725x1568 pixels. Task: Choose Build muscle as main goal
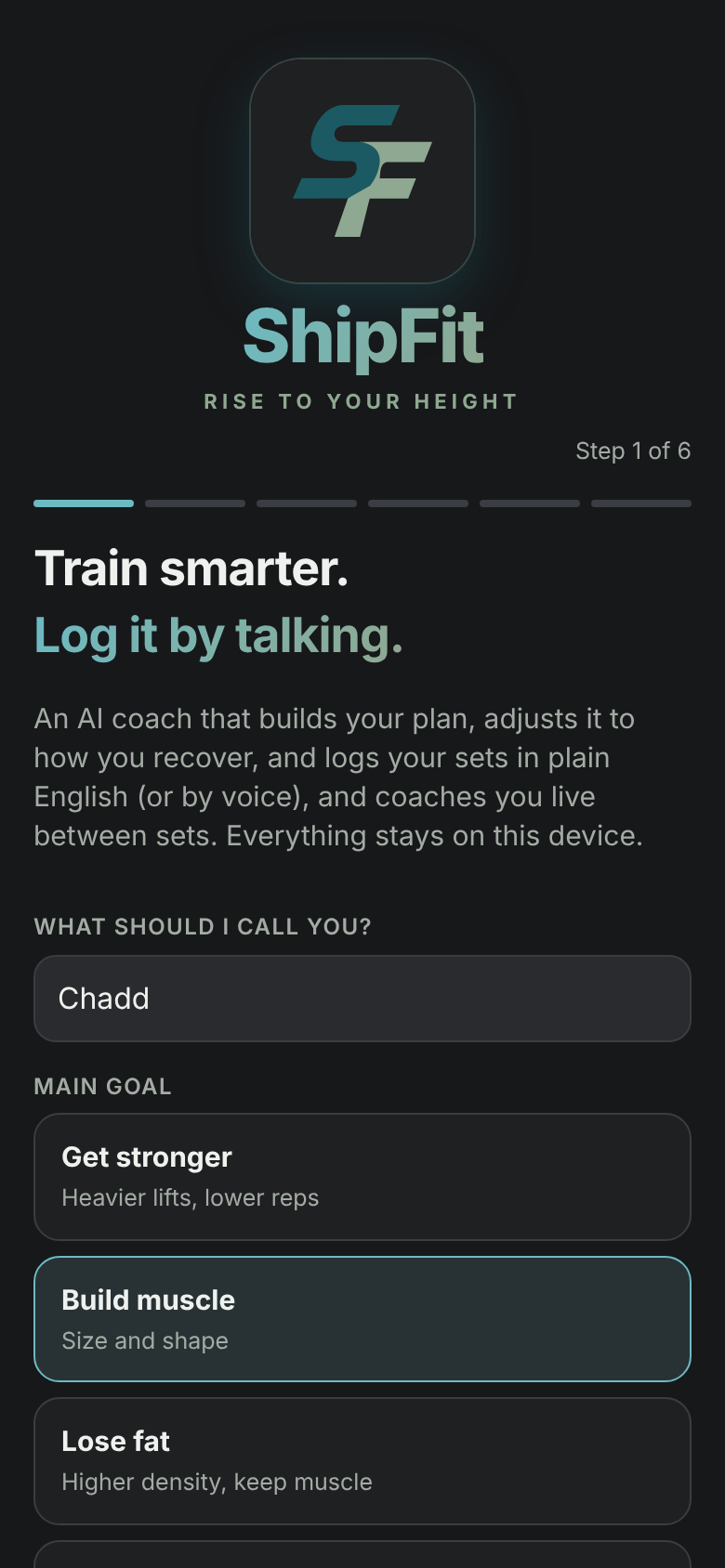[x=362, y=1319]
